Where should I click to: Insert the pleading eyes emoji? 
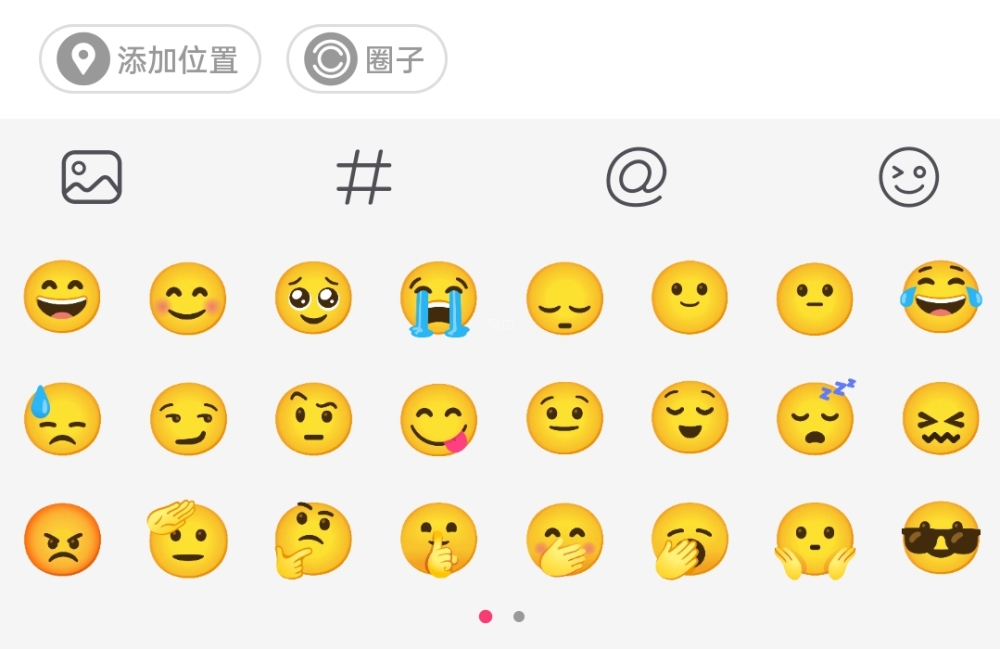click(313, 298)
